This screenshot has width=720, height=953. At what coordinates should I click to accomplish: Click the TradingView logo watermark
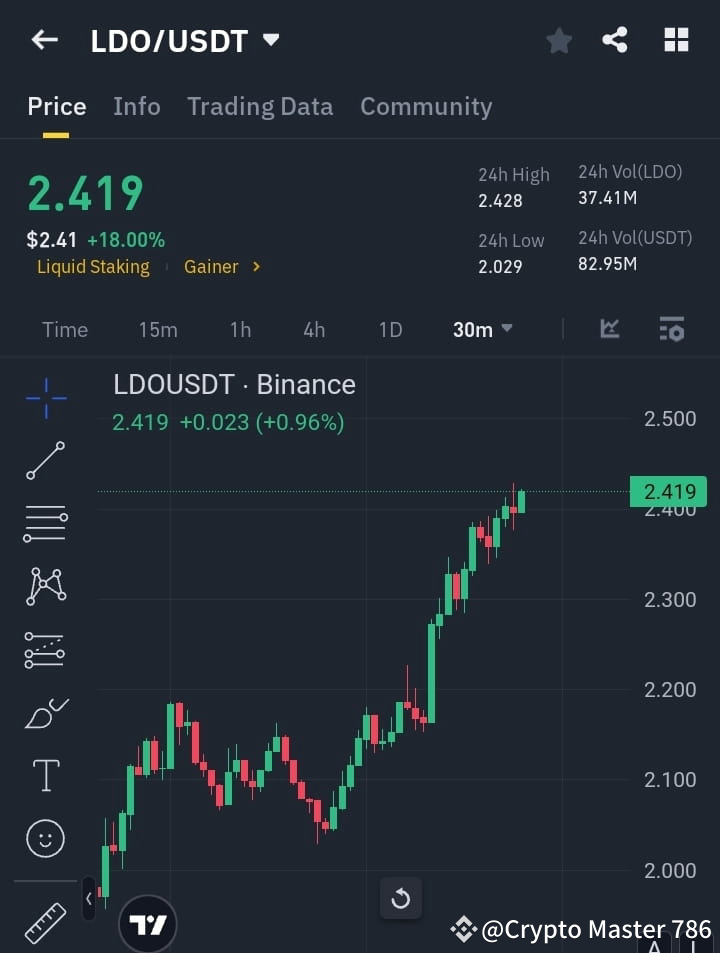pos(148,923)
